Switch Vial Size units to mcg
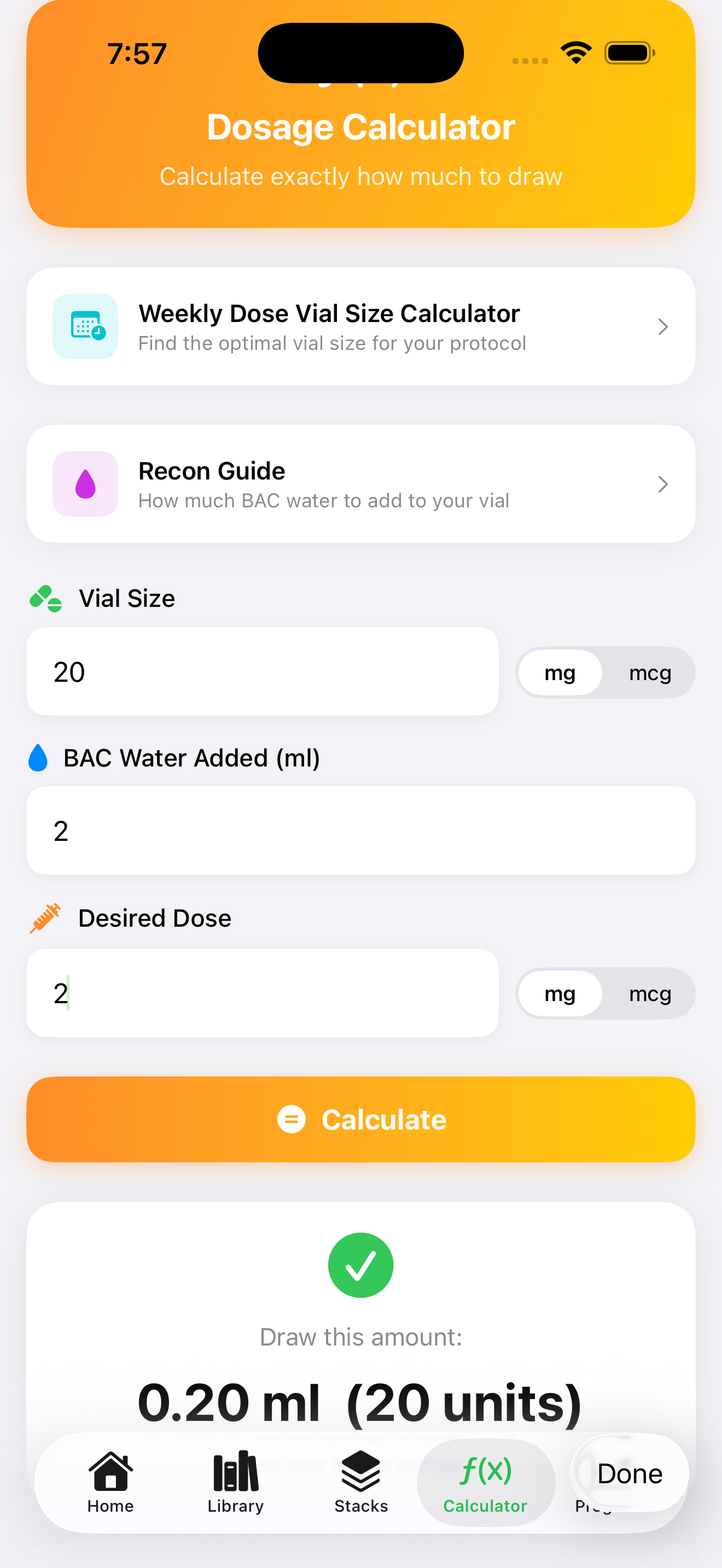Viewport: 722px width, 1568px height. (x=650, y=672)
